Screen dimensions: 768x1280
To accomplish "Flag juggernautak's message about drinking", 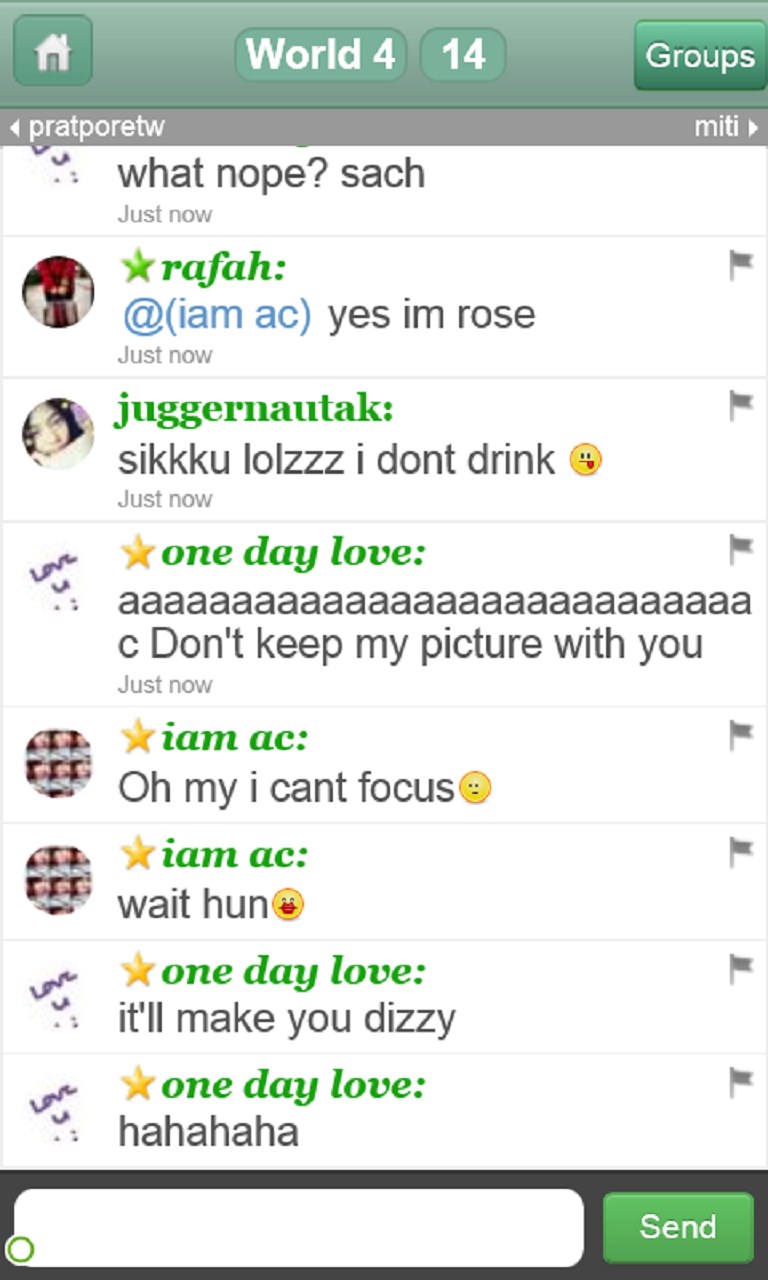I will pos(740,405).
